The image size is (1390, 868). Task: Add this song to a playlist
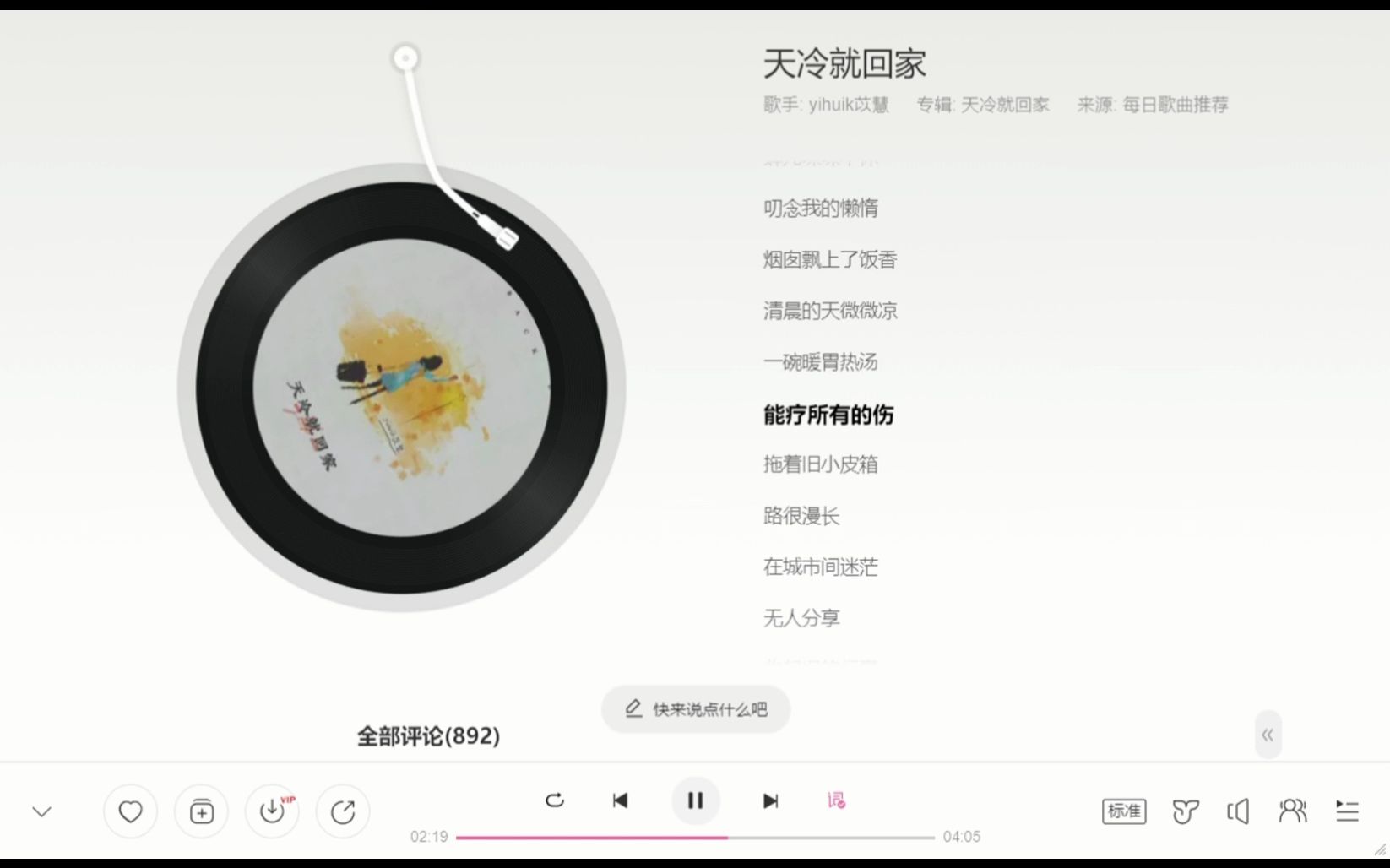click(201, 811)
